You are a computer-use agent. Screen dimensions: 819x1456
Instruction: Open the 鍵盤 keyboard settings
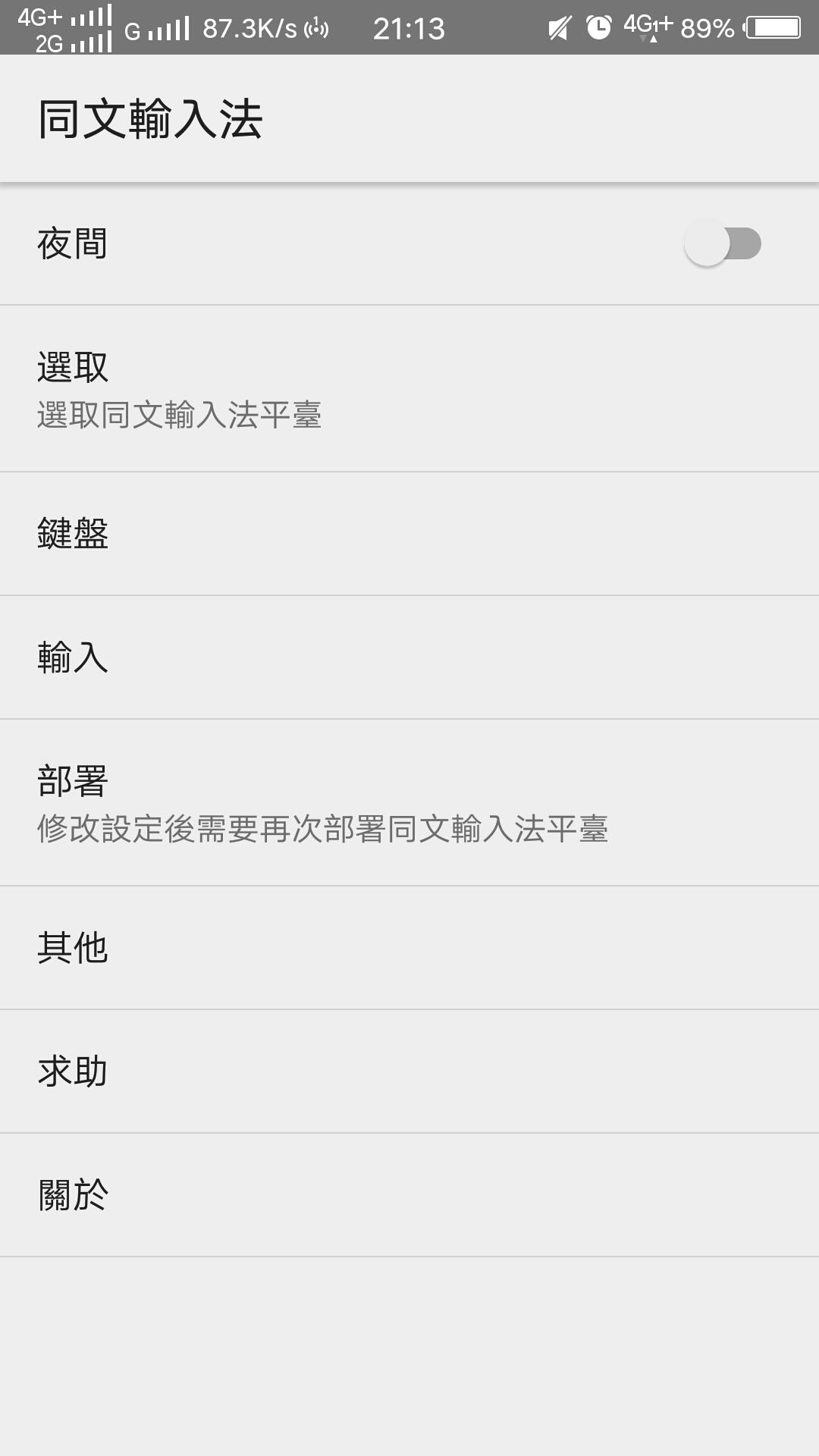pyautogui.click(x=409, y=534)
